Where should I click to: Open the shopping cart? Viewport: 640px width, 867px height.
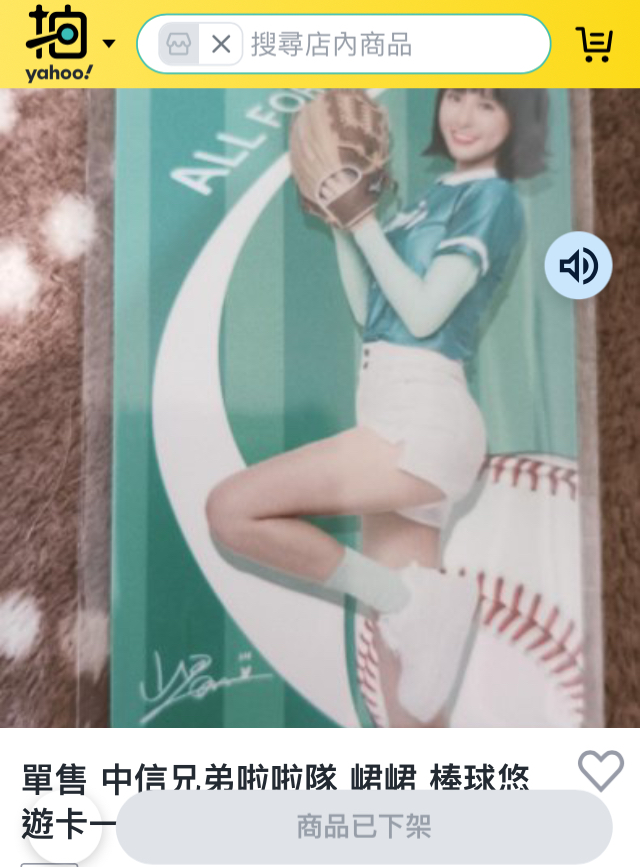[x=594, y=44]
